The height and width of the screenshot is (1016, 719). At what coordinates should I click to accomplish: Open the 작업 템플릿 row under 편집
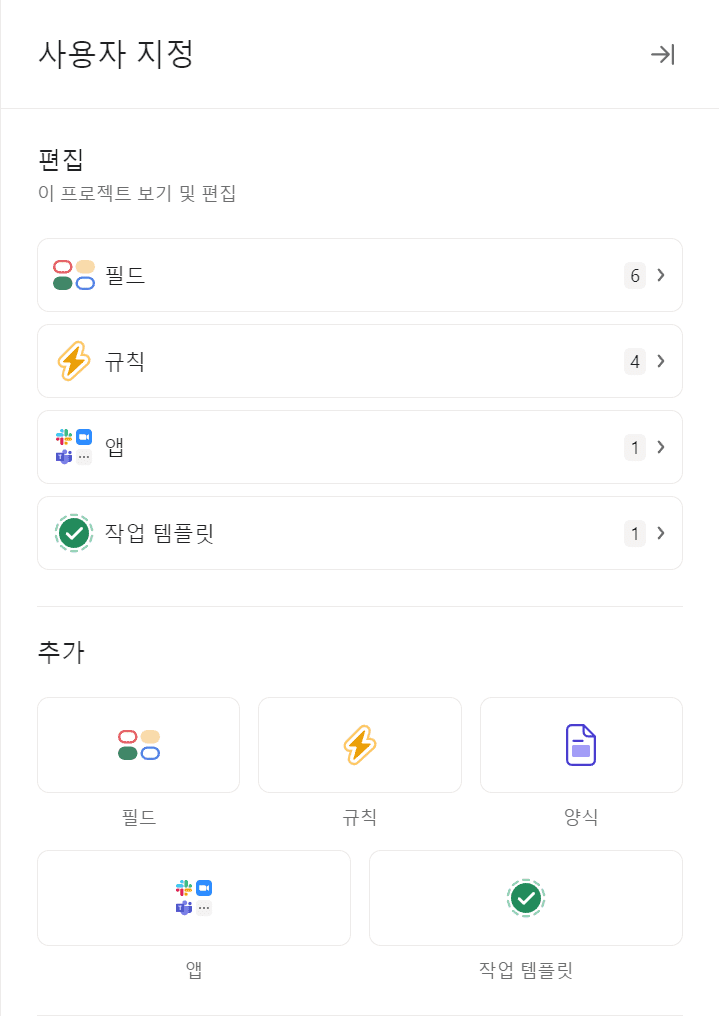[359, 533]
